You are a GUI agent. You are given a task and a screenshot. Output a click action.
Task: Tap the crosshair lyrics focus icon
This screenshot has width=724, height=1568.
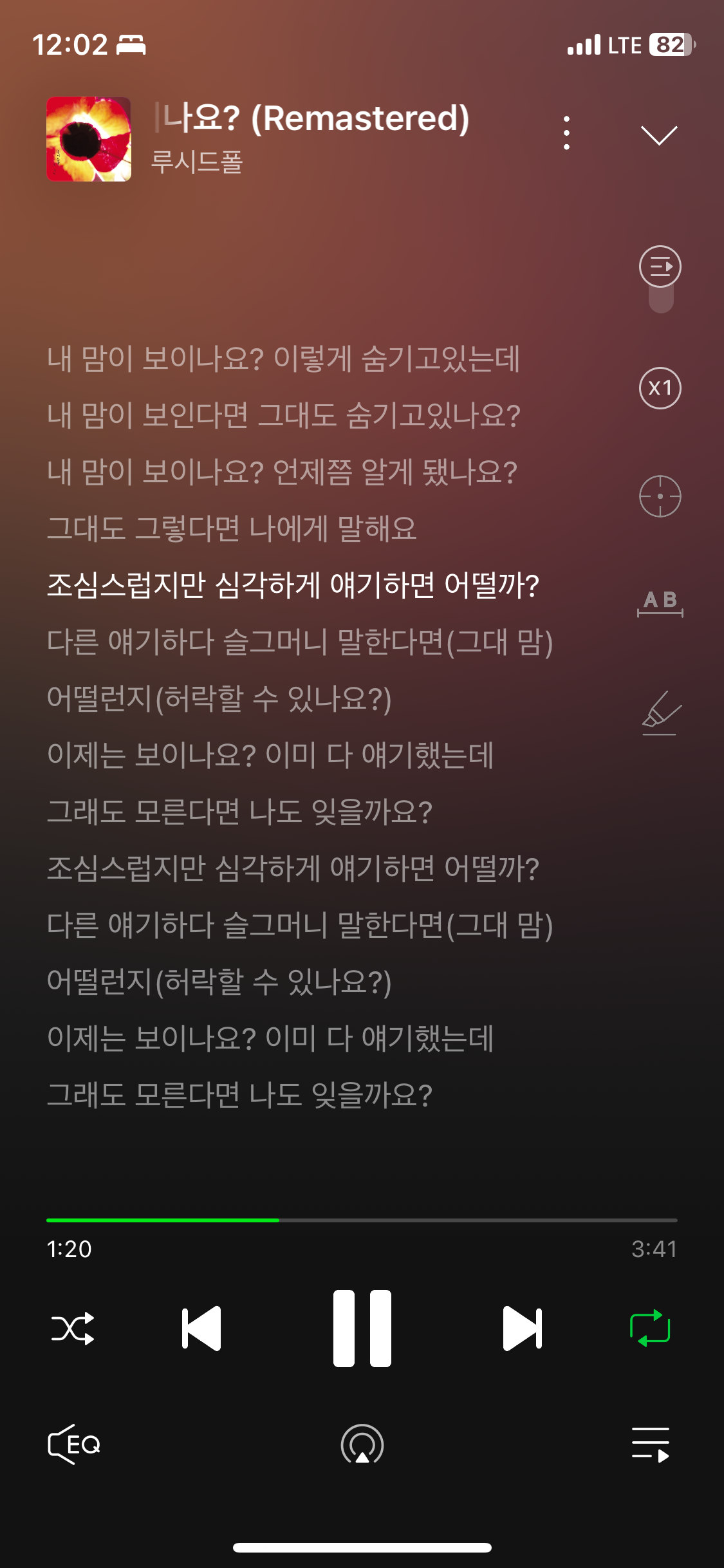660,496
